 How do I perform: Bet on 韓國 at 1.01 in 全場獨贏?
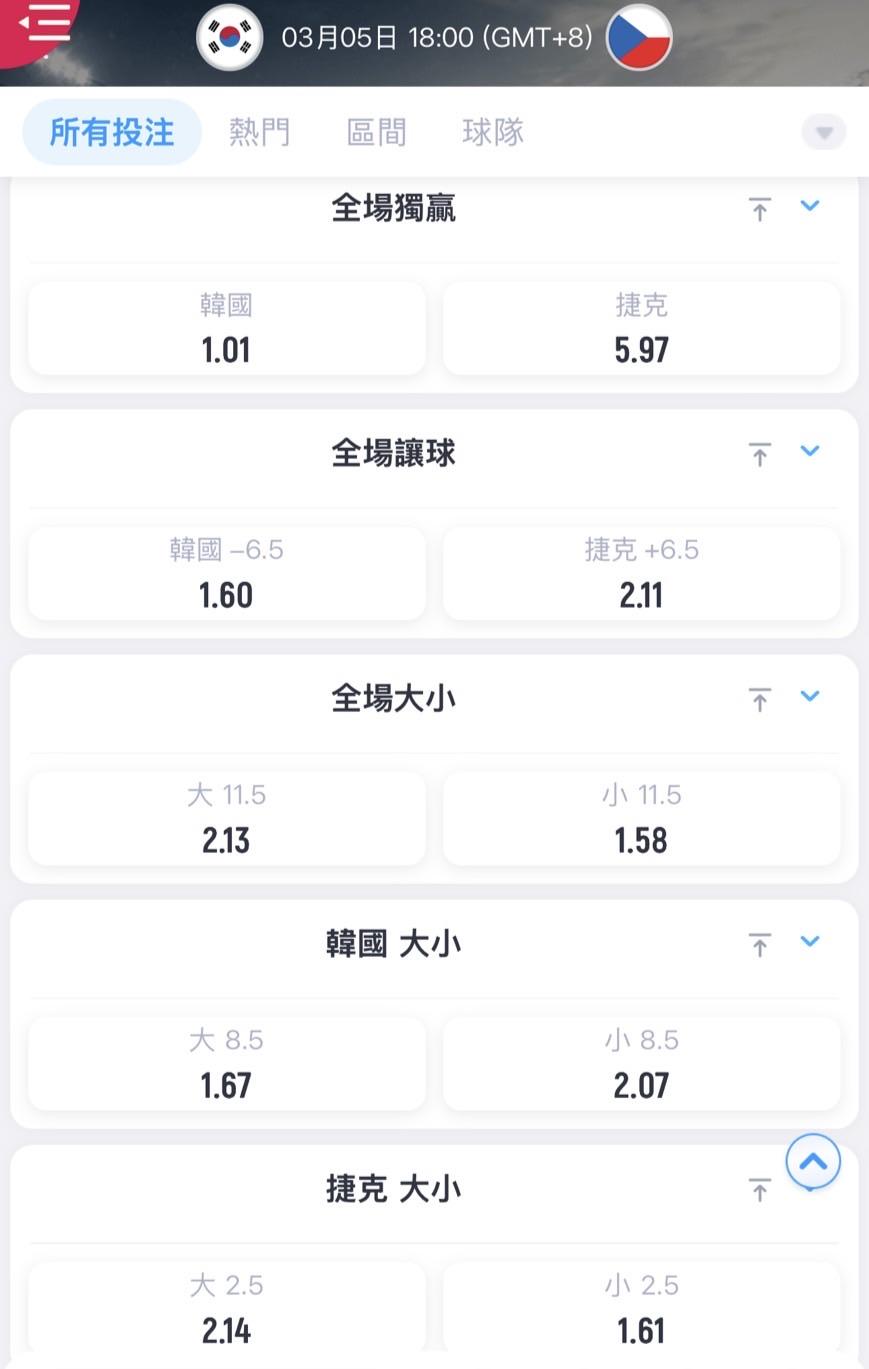pyautogui.click(x=227, y=328)
